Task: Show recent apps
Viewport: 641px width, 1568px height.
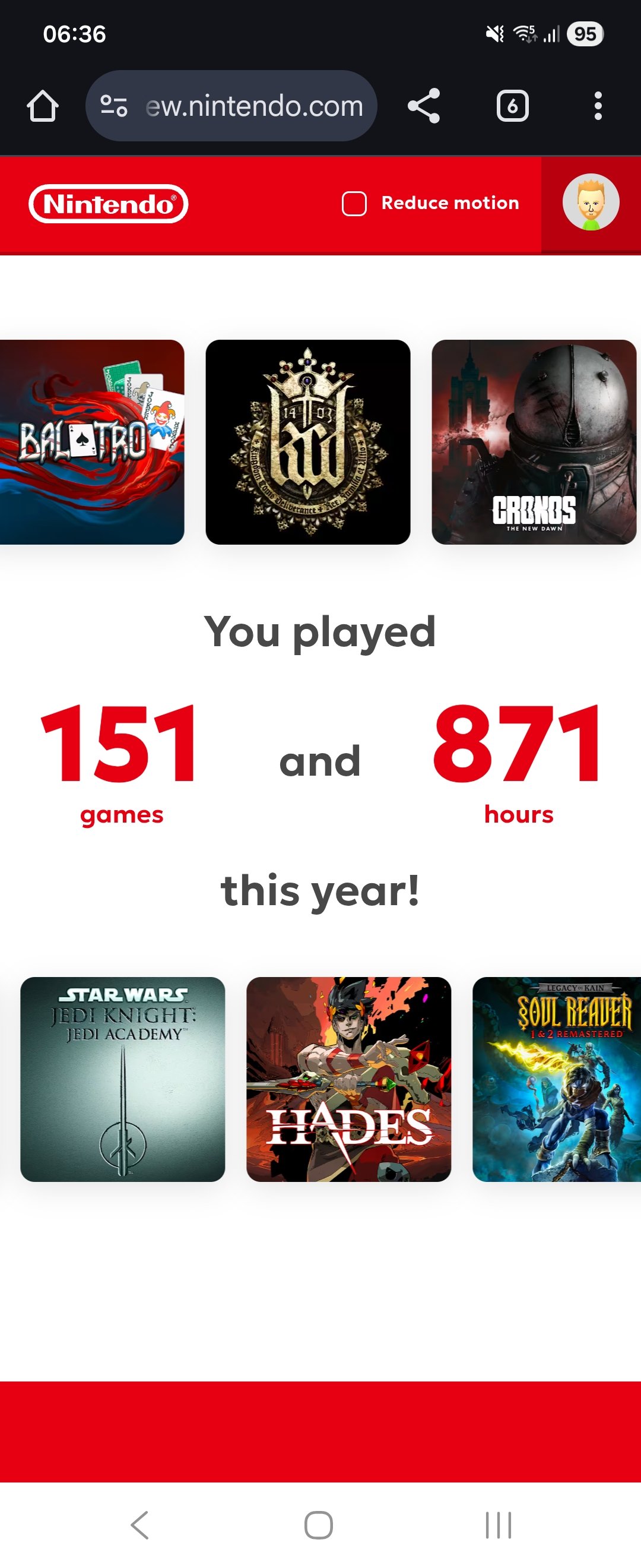Action: [498, 1525]
